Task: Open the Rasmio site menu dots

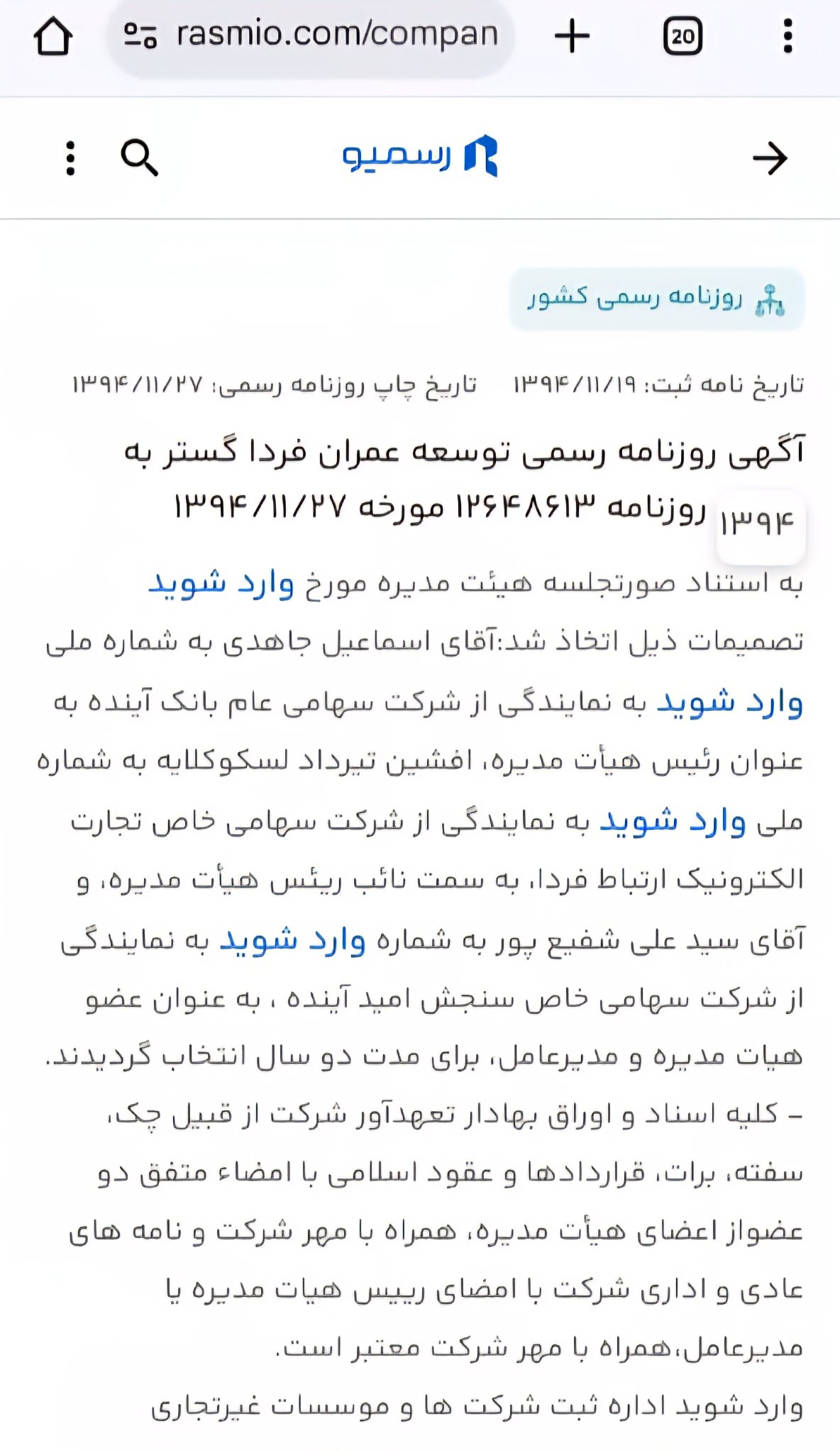Action: coord(70,158)
